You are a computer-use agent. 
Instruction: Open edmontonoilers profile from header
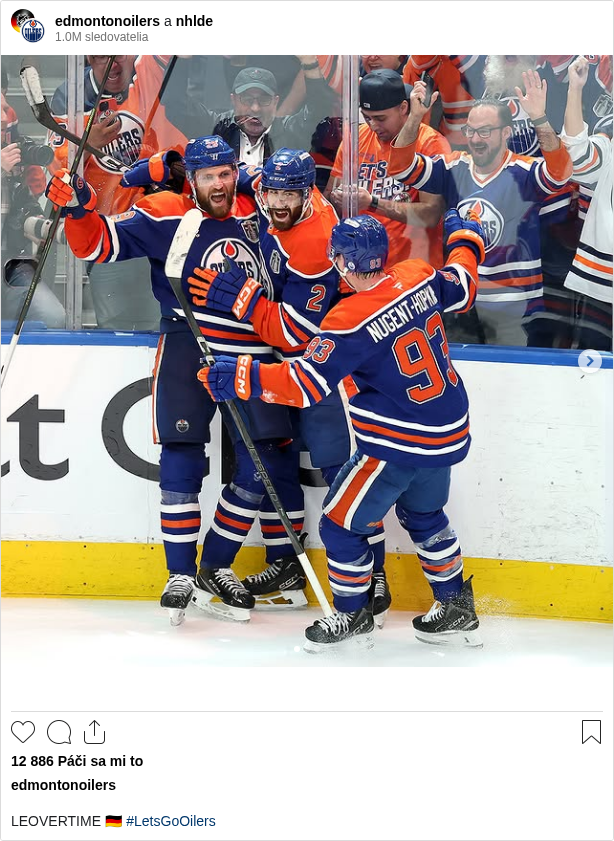tap(107, 21)
